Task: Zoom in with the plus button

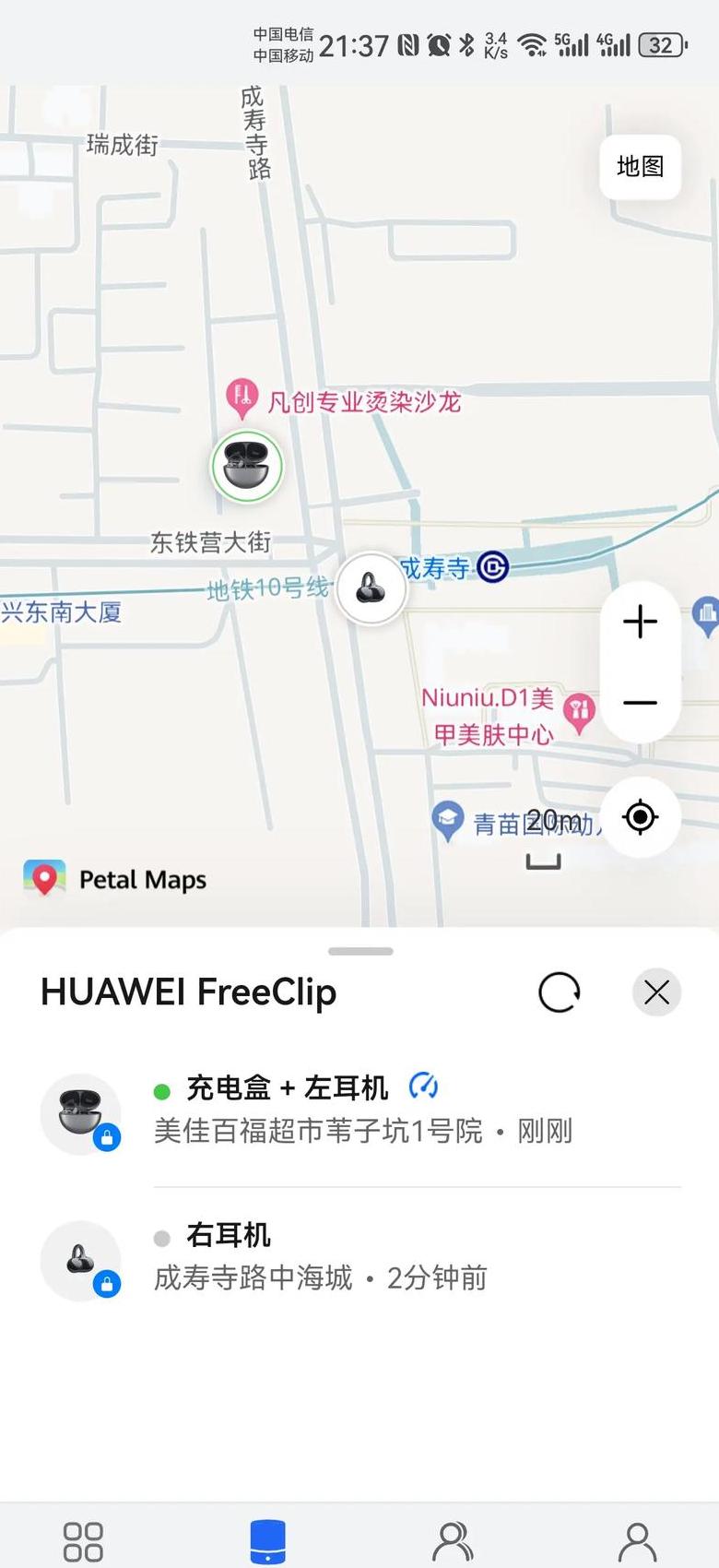Action: (x=640, y=622)
